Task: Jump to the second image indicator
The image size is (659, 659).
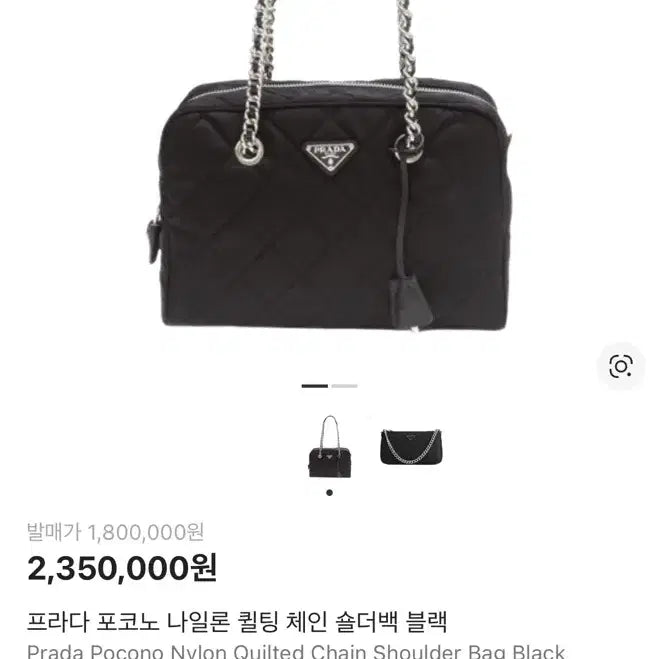Action: (x=344, y=386)
